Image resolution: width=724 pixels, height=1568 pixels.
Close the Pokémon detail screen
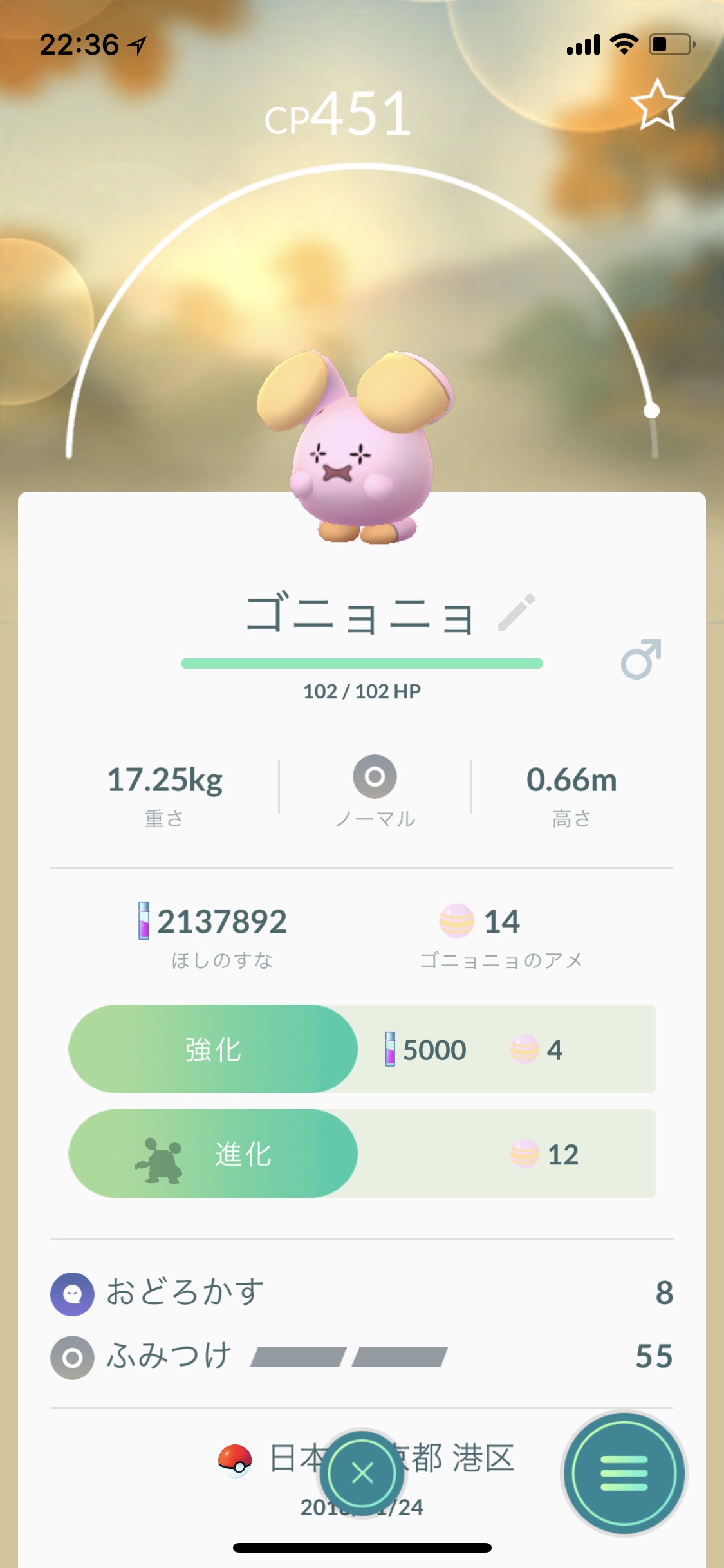(362, 1473)
